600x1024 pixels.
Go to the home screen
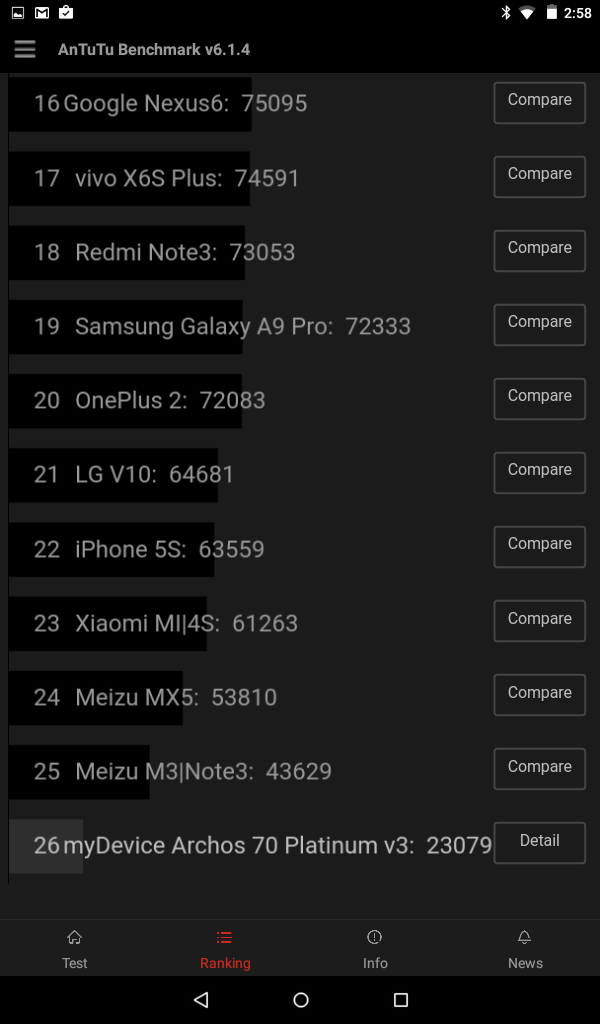pyautogui.click(x=301, y=1000)
